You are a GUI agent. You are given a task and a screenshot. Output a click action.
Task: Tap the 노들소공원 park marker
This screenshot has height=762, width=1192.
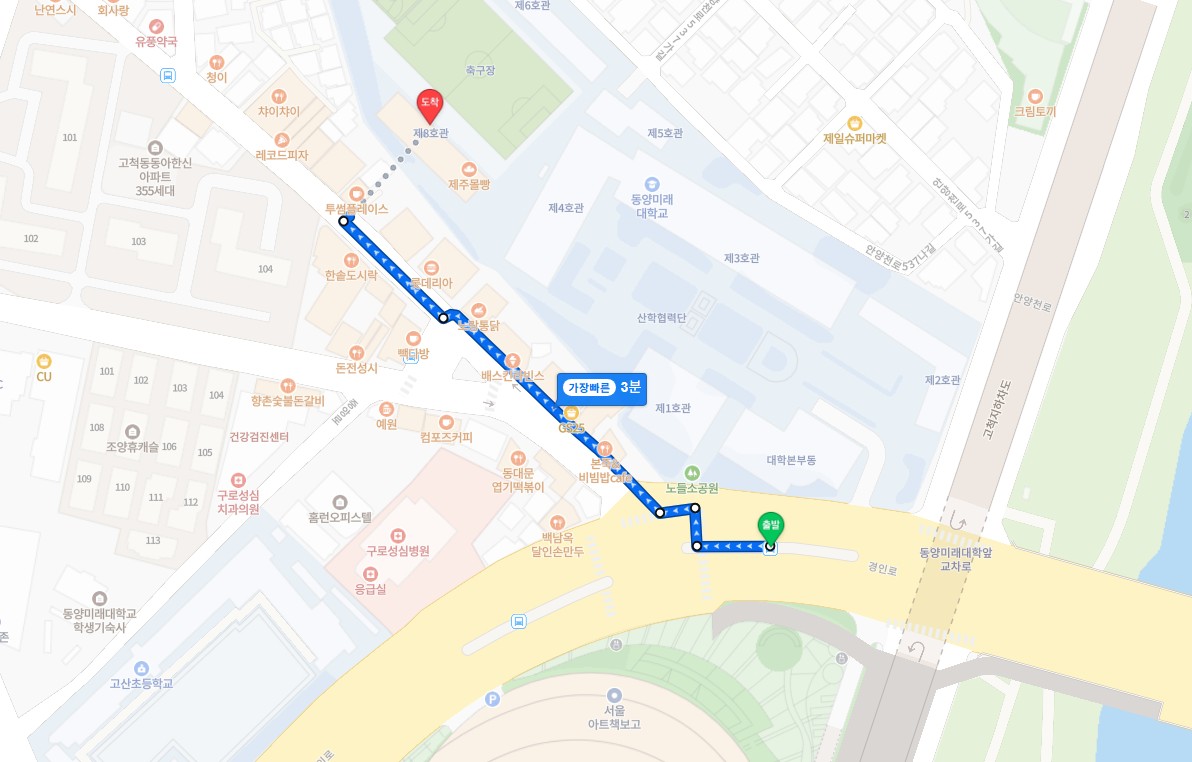(692, 472)
